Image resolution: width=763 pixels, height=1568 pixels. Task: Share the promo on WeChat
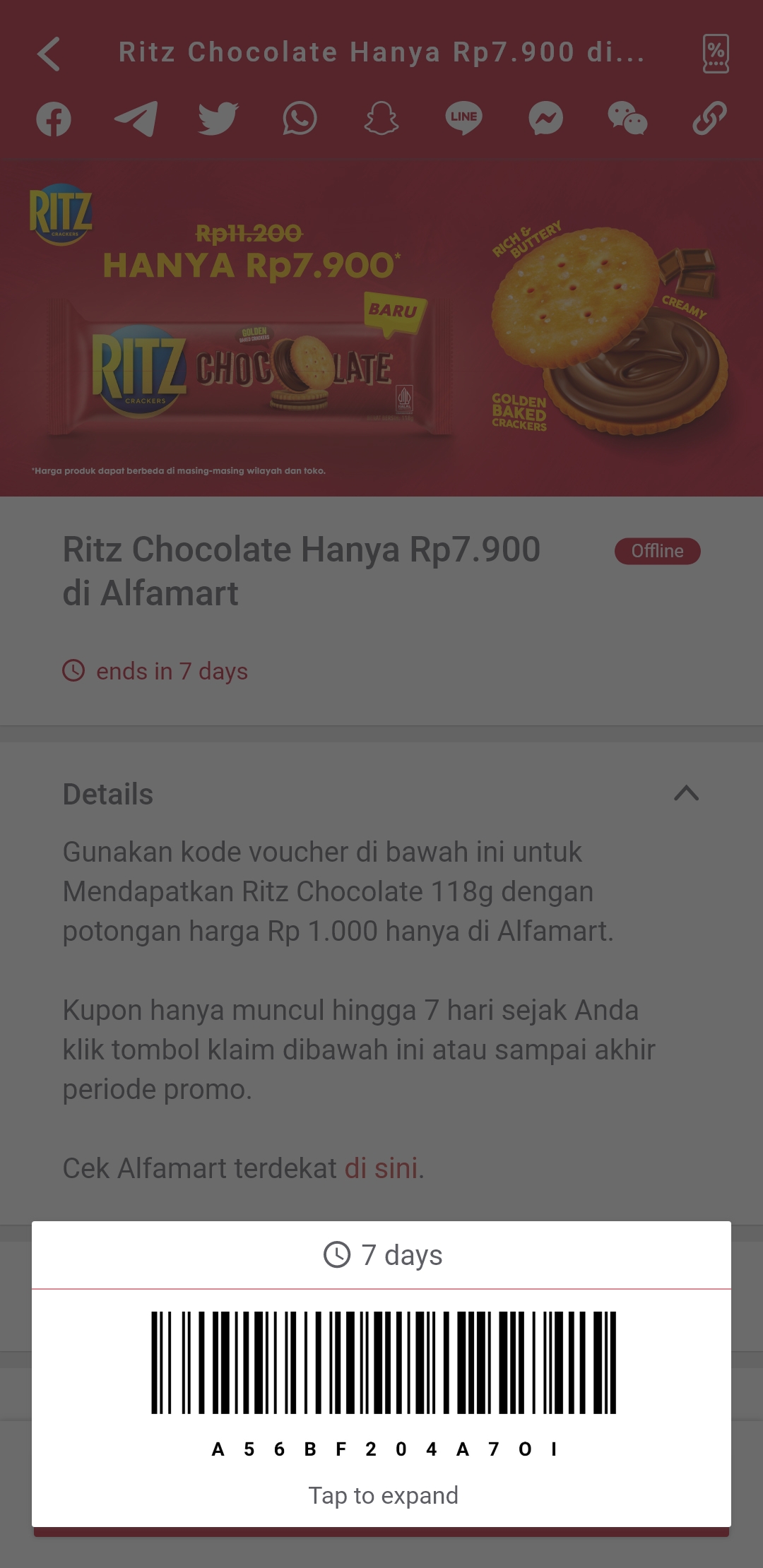tap(627, 118)
